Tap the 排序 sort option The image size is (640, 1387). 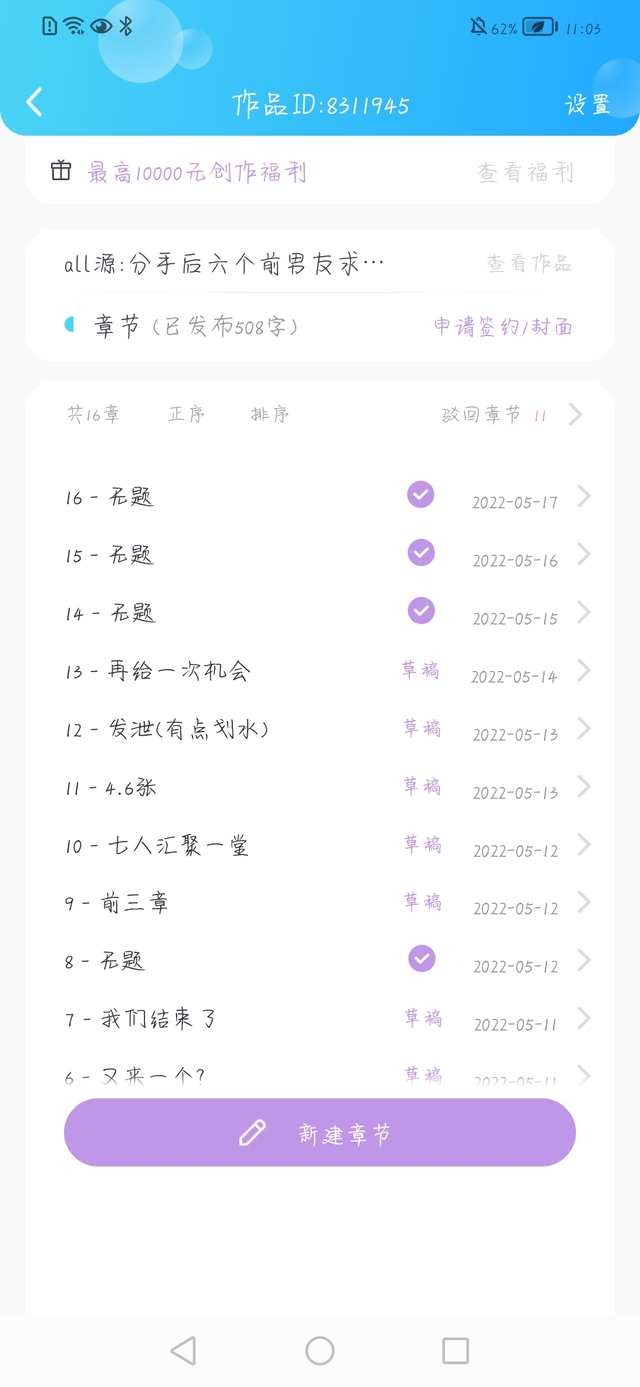coord(270,414)
